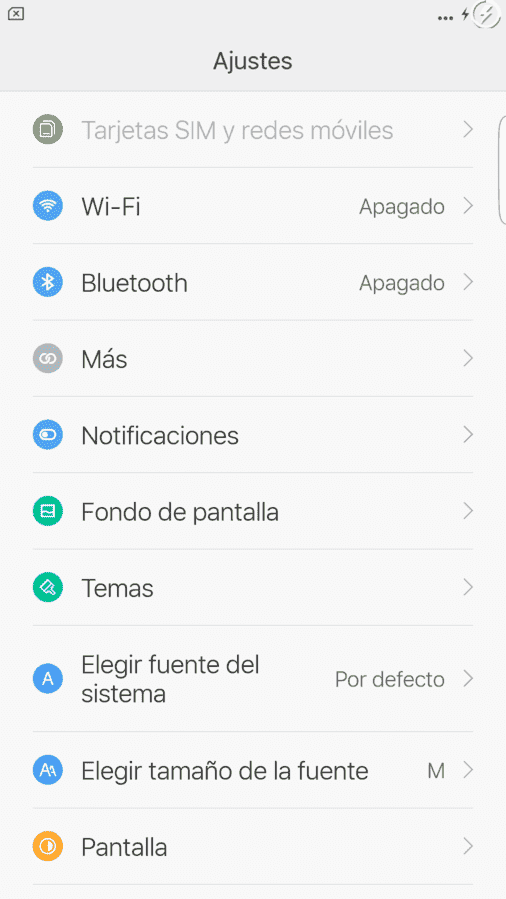Open Bluetooth settings
Viewport: 506px width, 899px height.
pyautogui.click(x=253, y=282)
